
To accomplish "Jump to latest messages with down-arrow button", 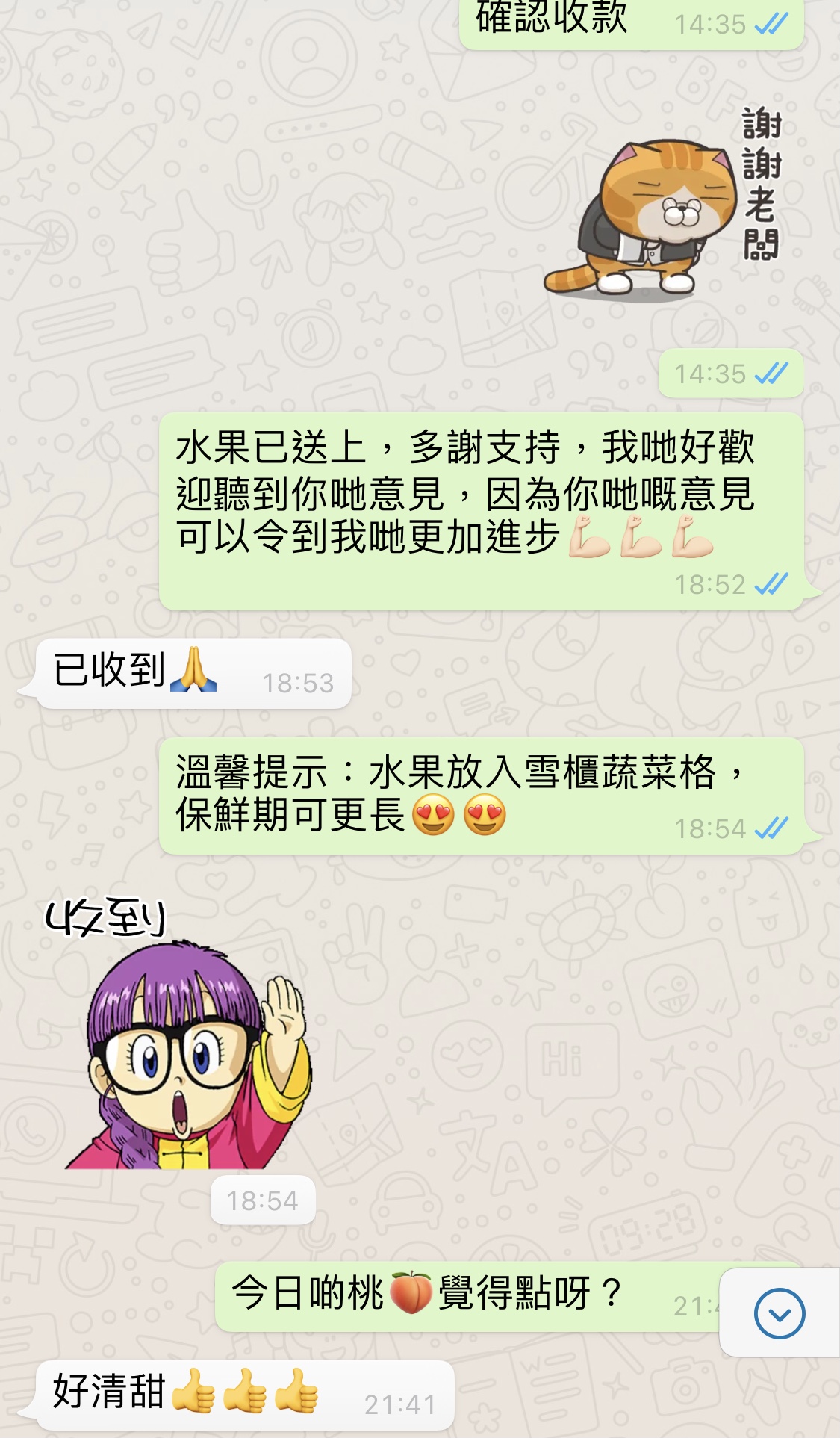I will (779, 1313).
